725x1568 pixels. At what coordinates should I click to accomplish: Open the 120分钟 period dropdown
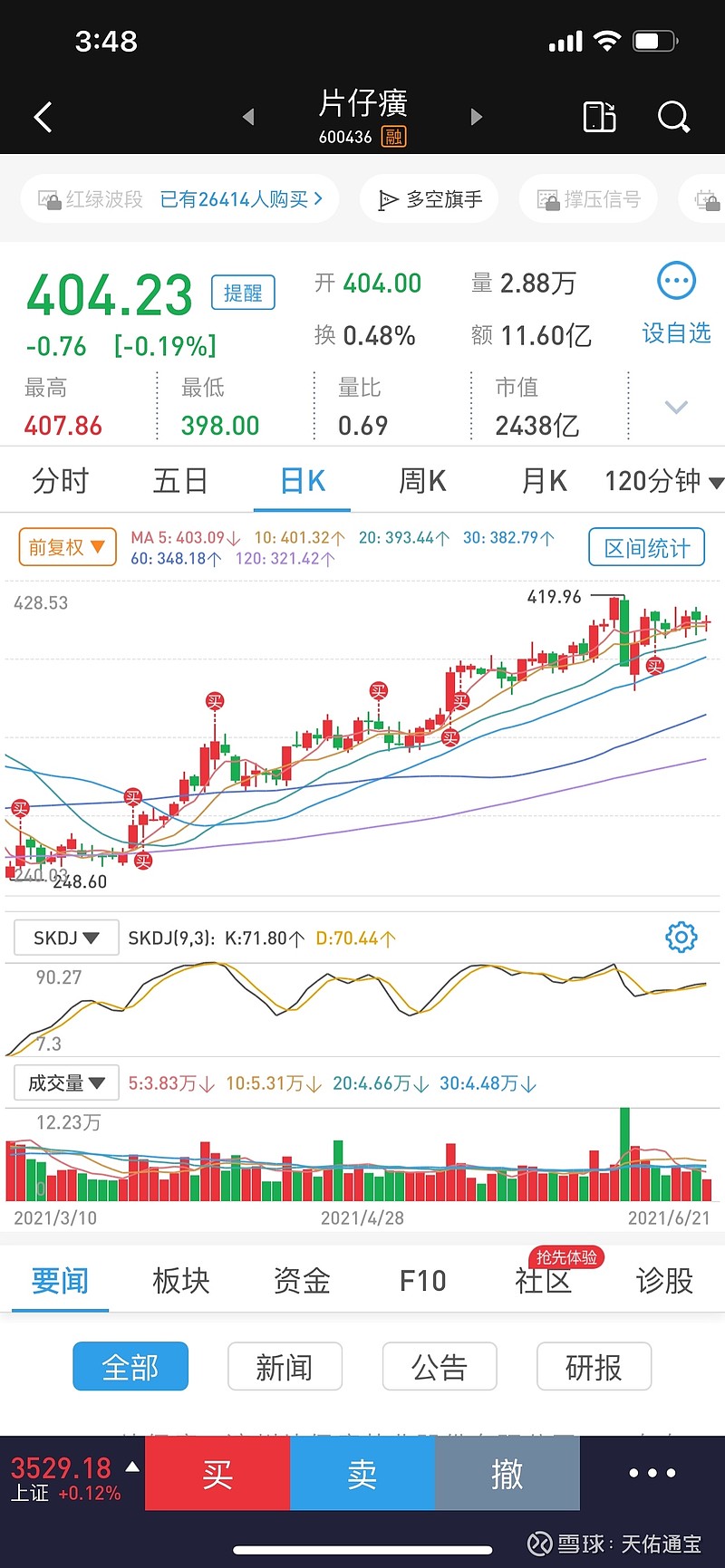tap(662, 481)
